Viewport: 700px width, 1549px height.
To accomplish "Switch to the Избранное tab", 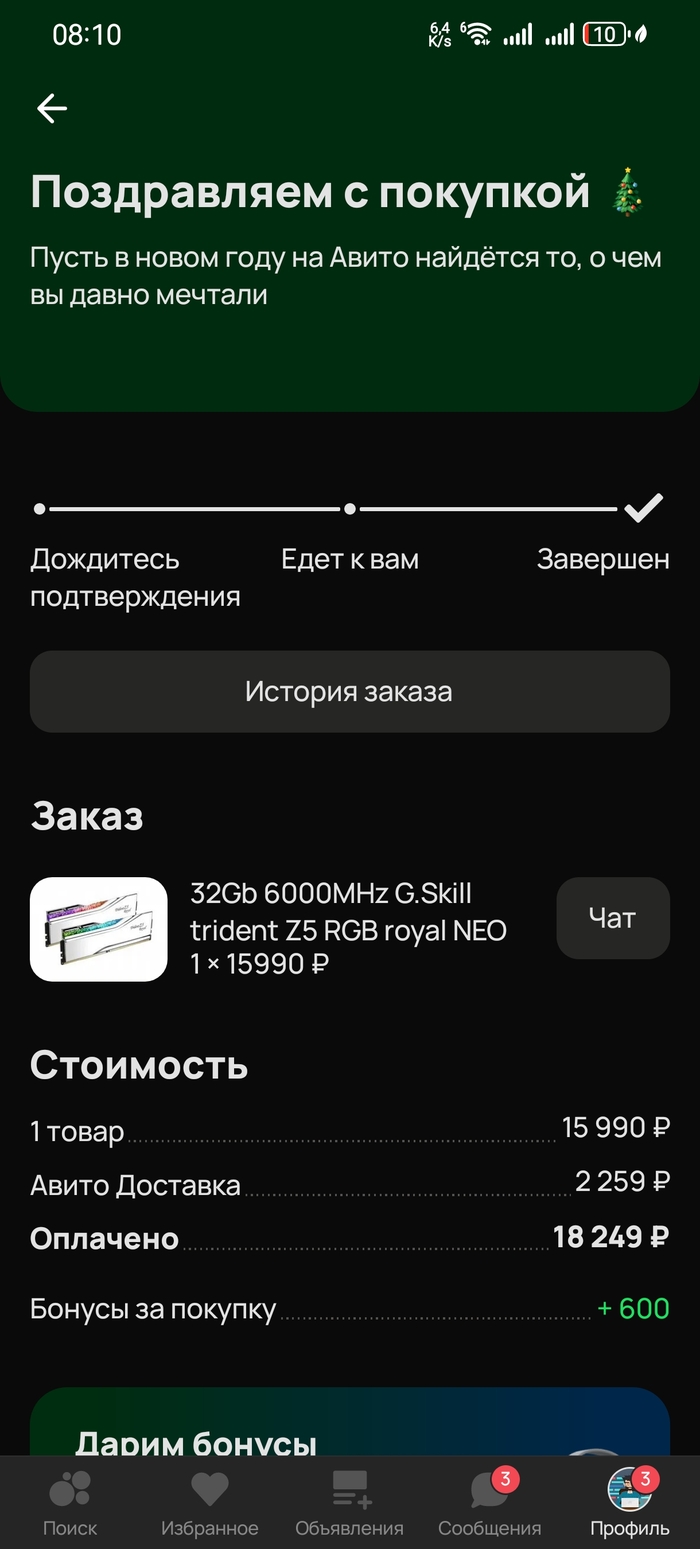I will 210,1502.
